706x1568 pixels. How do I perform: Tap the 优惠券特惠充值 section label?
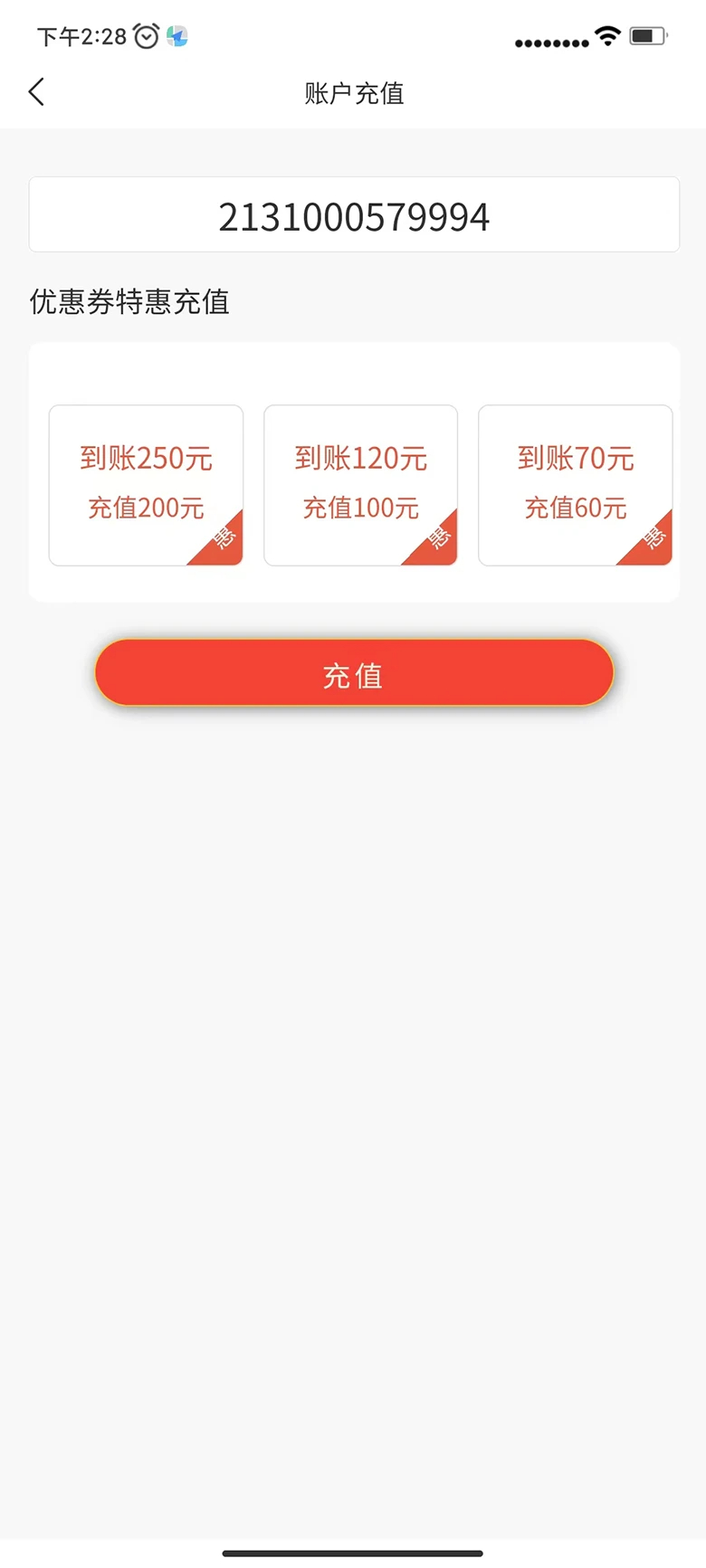pyautogui.click(x=129, y=301)
